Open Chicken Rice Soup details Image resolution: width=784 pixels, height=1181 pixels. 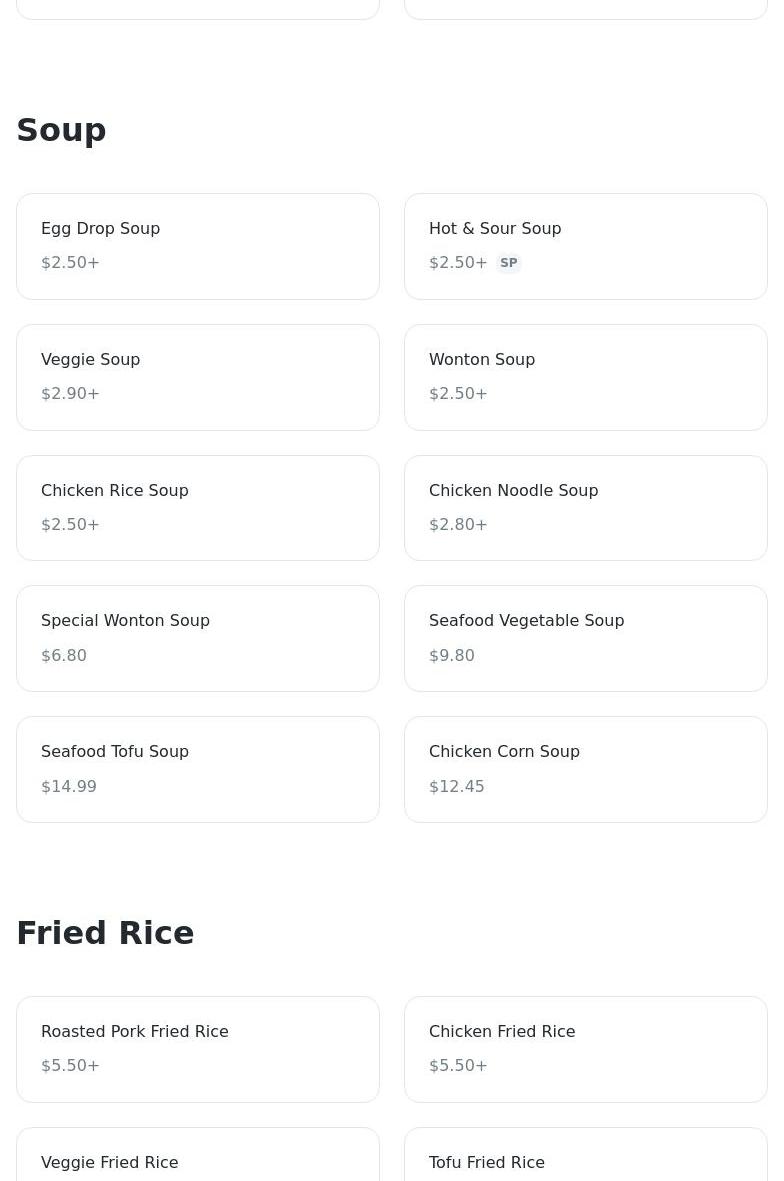[x=198, y=508]
